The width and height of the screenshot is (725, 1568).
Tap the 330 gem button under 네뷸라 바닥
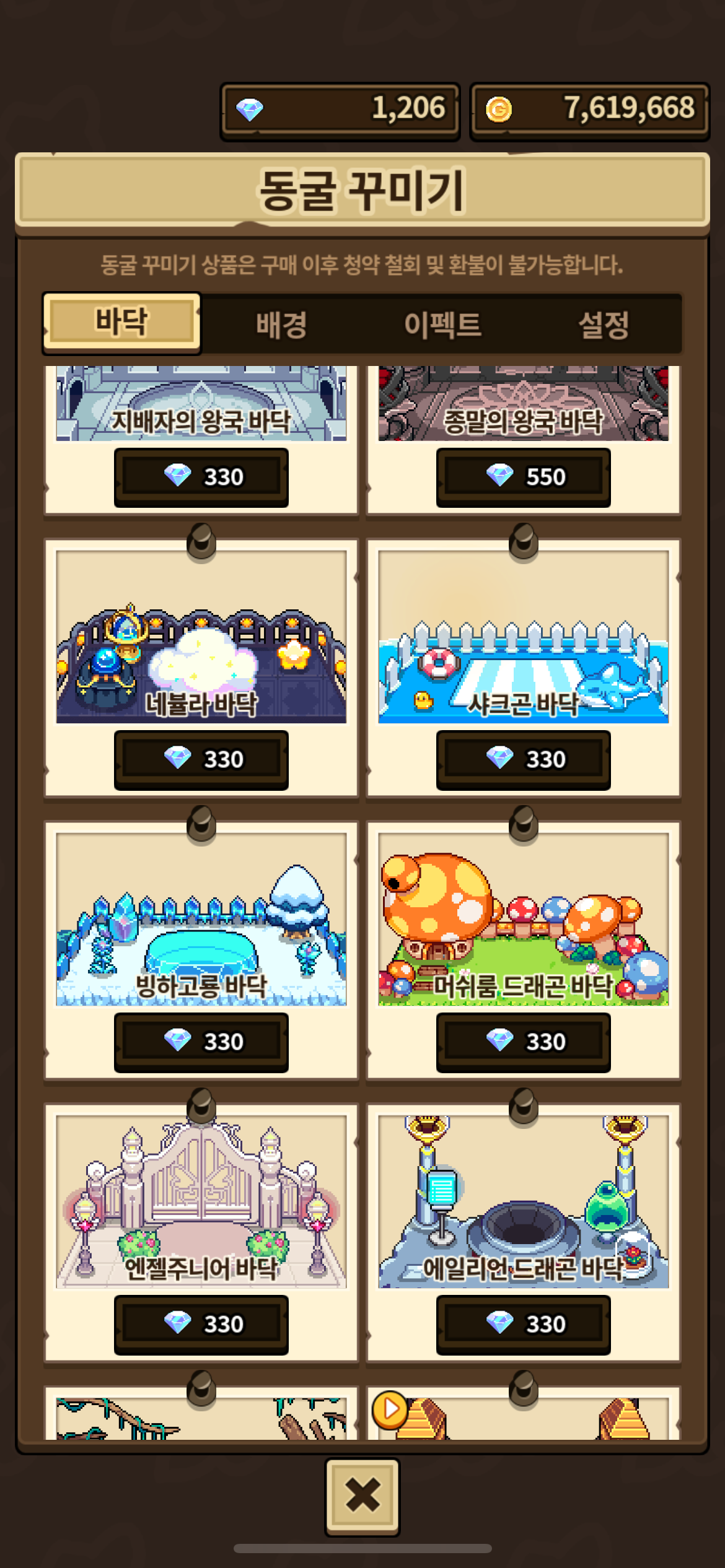tap(201, 759)
